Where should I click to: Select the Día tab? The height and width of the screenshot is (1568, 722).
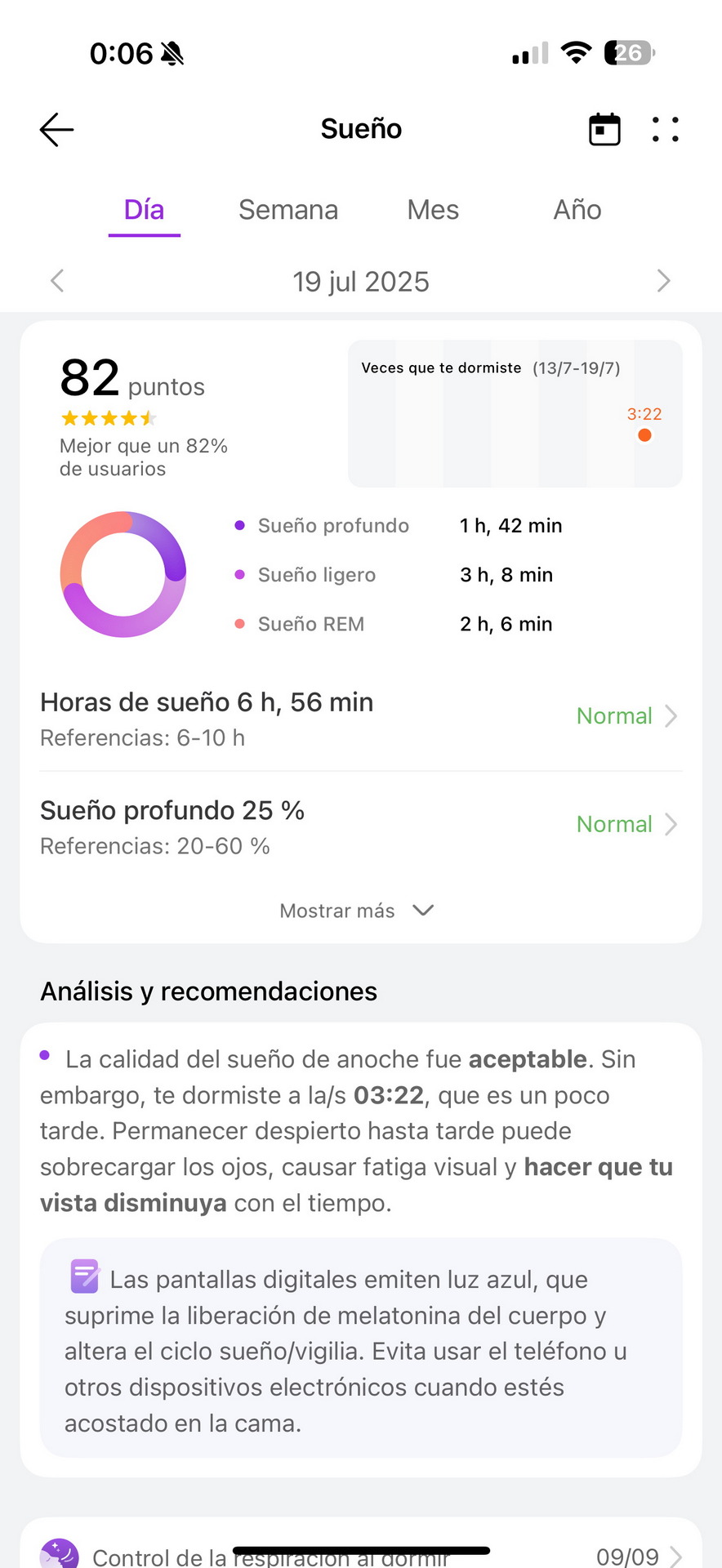(x=144, y=210)
